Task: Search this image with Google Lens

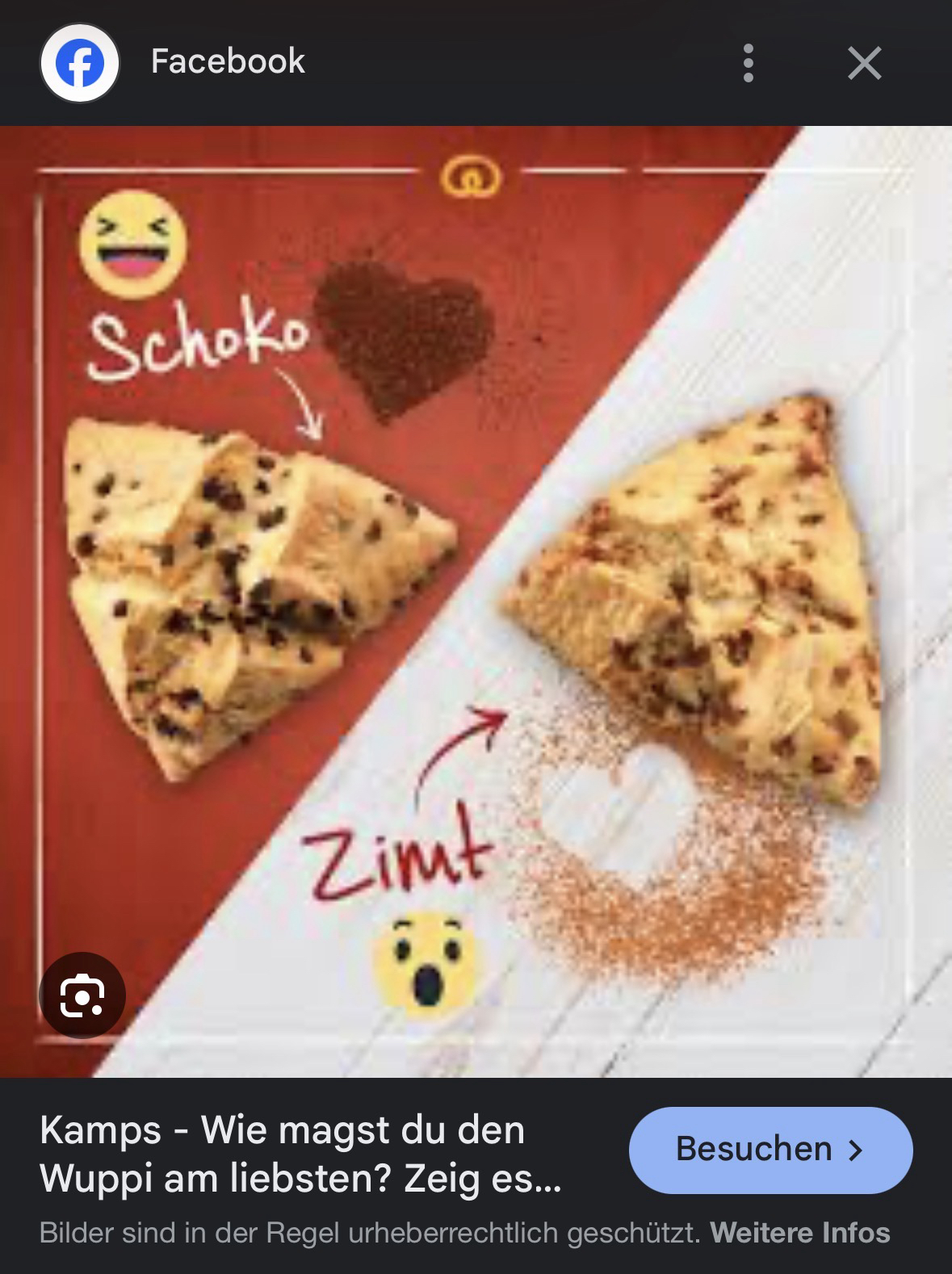Action: [x=82, y=995]
